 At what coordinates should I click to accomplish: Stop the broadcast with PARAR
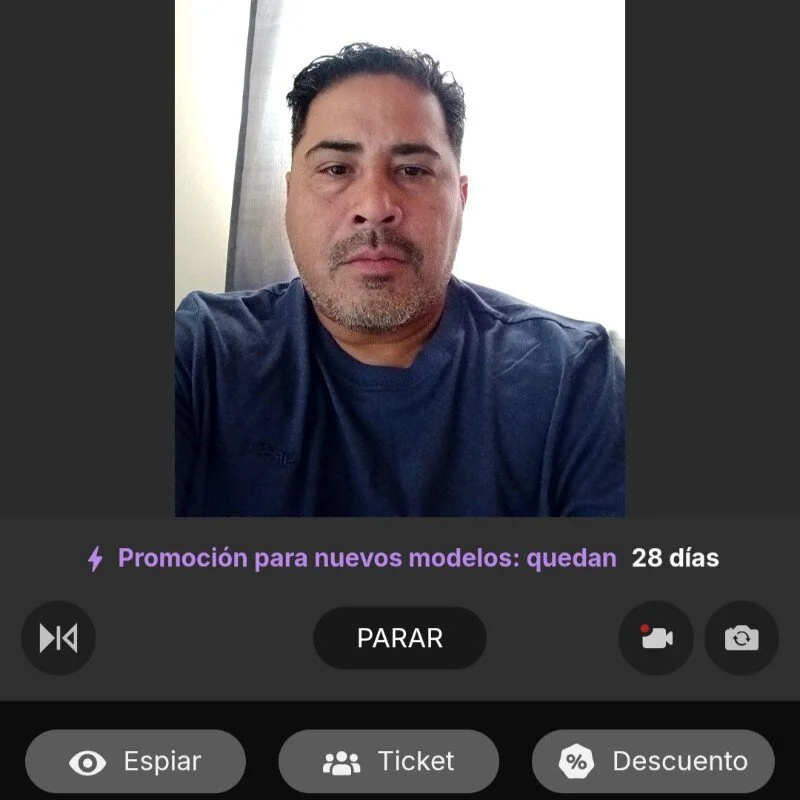click(400, 638)
